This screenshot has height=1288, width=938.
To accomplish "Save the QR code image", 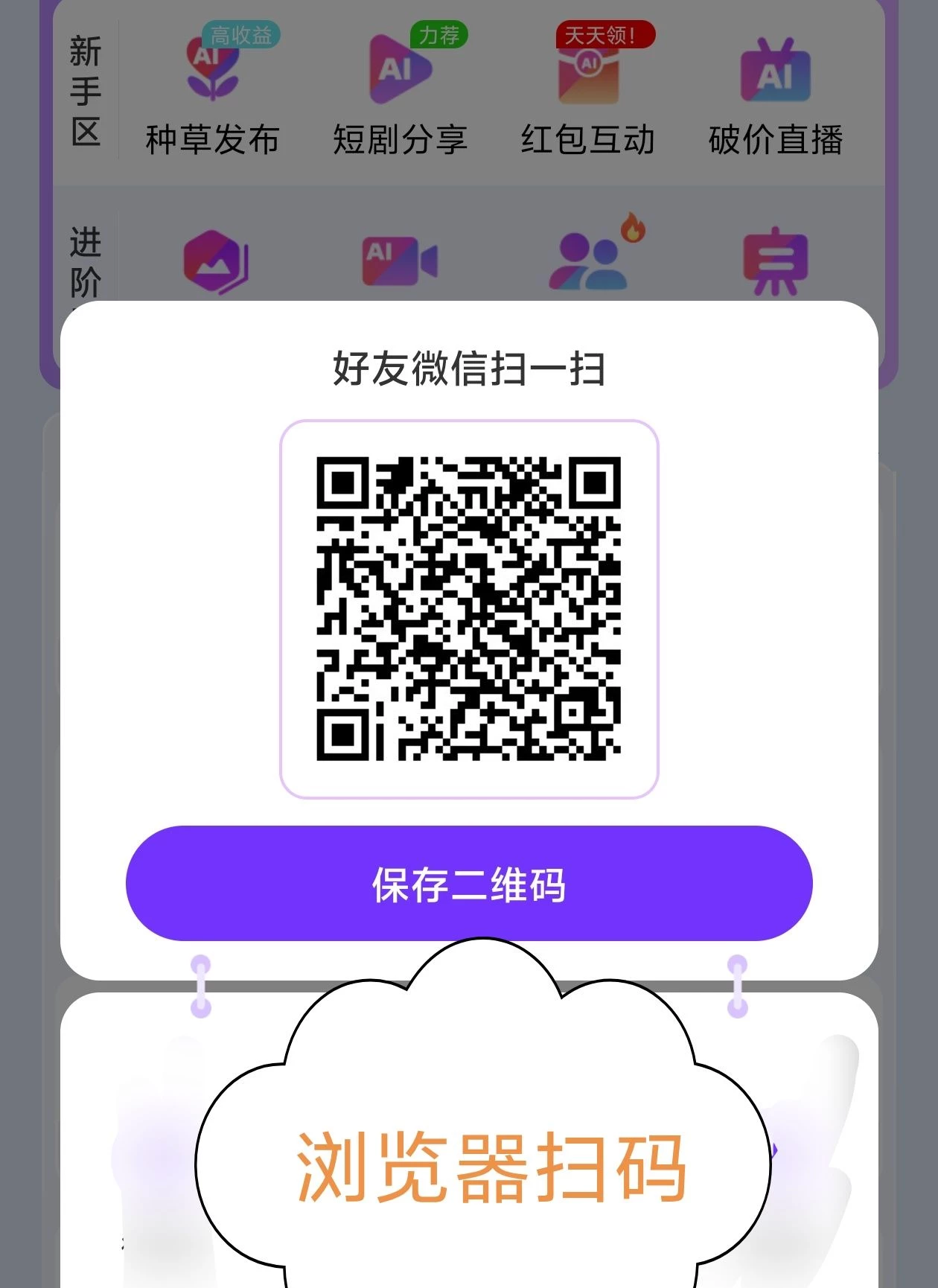I will click(469, 883).
